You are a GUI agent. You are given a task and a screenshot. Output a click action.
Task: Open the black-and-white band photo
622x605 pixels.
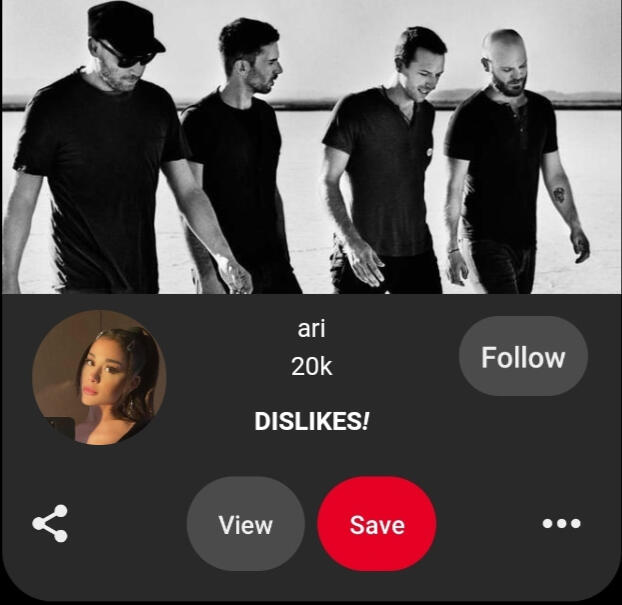[x=311, y=147]
